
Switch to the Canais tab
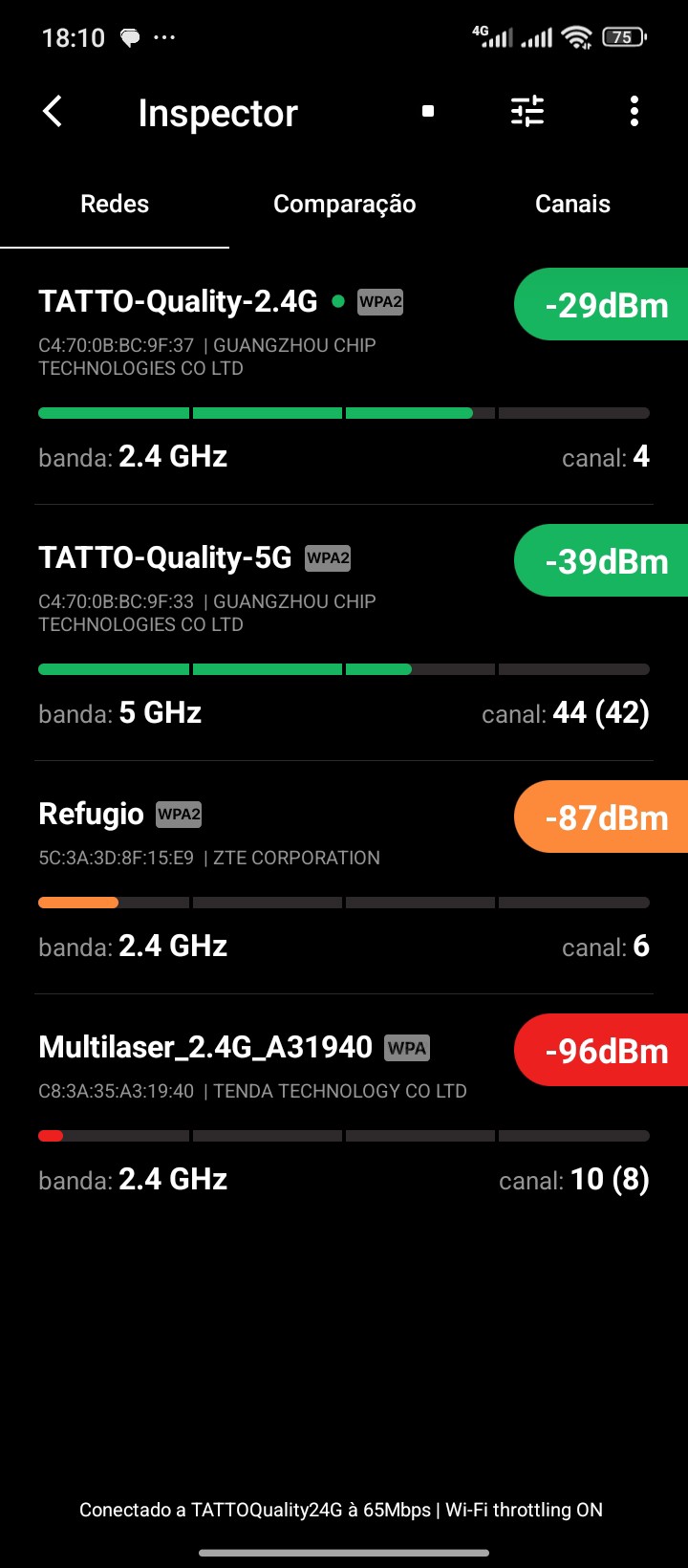572,204
